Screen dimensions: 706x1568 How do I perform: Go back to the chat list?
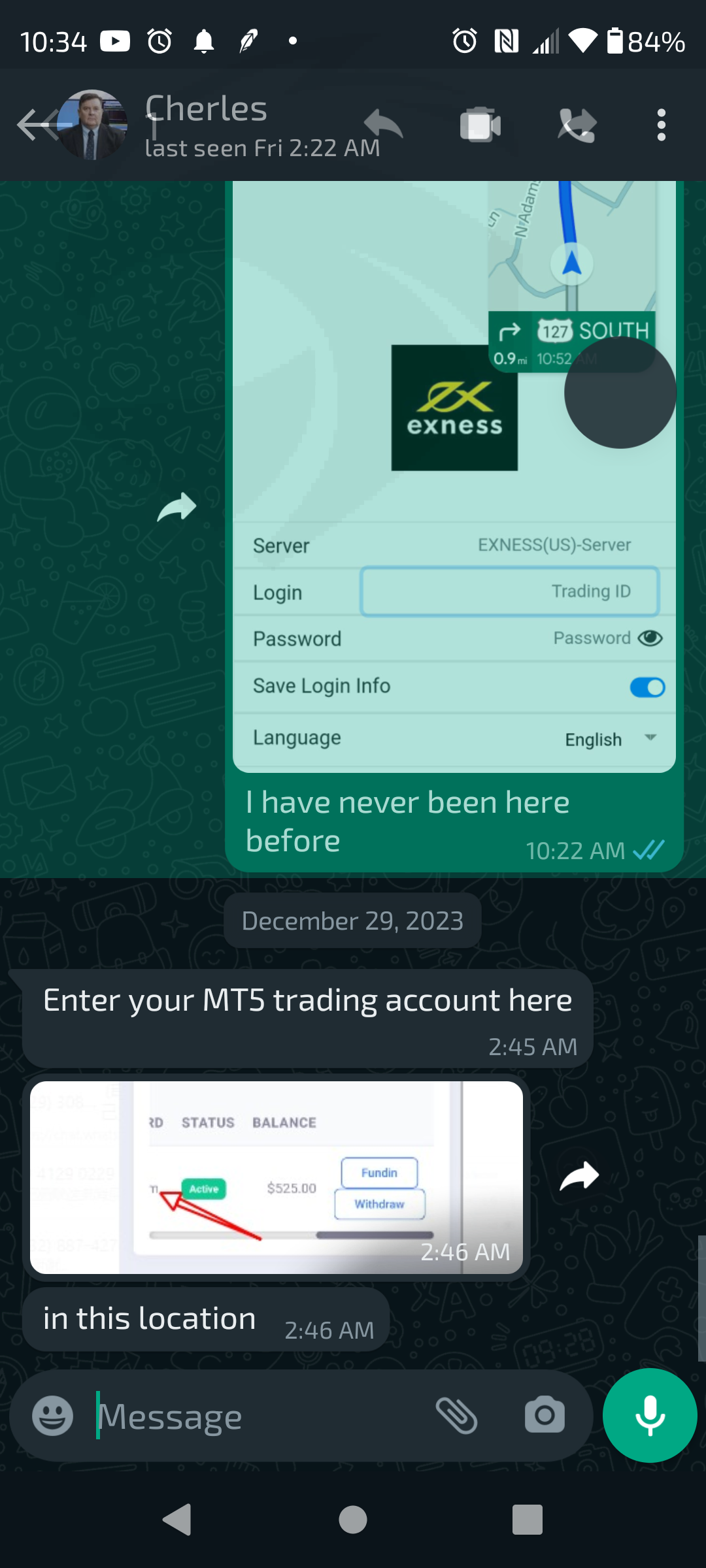click(x=35, y=125)
